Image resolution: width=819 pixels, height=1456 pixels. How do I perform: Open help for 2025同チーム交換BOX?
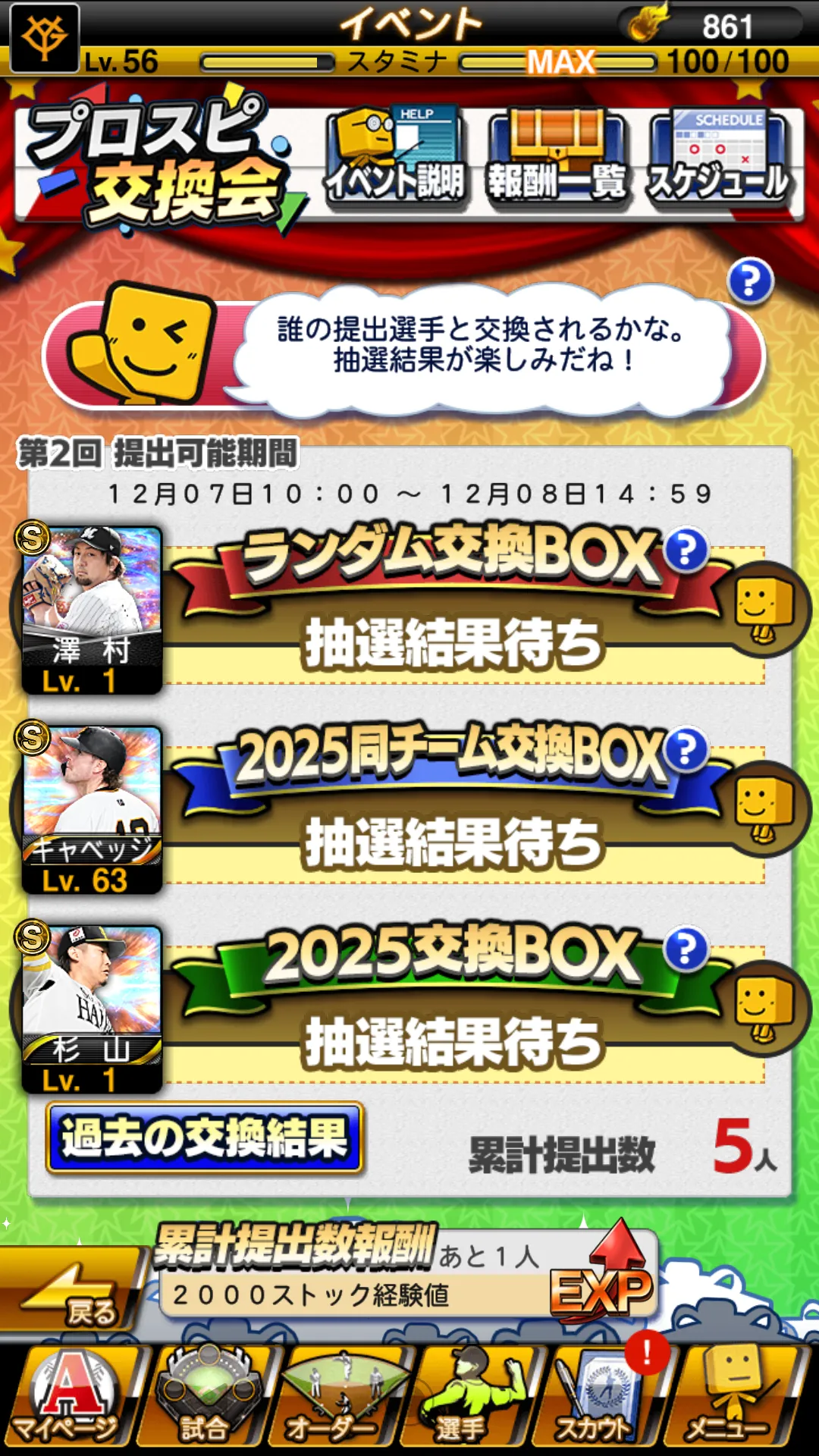click(x=686, y=749)
